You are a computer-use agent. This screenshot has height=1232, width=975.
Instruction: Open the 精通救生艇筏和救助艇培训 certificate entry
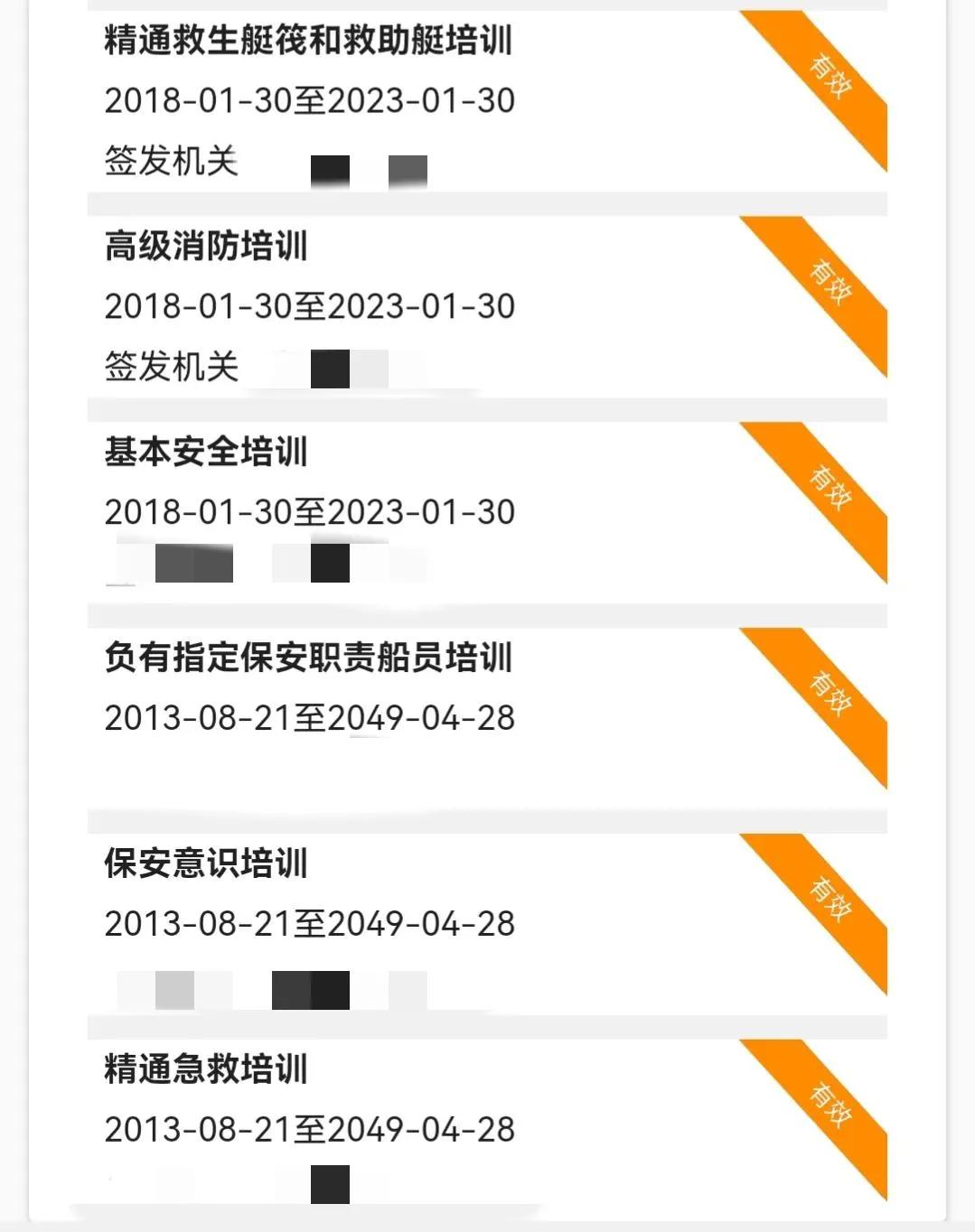[x=312, y=41]
